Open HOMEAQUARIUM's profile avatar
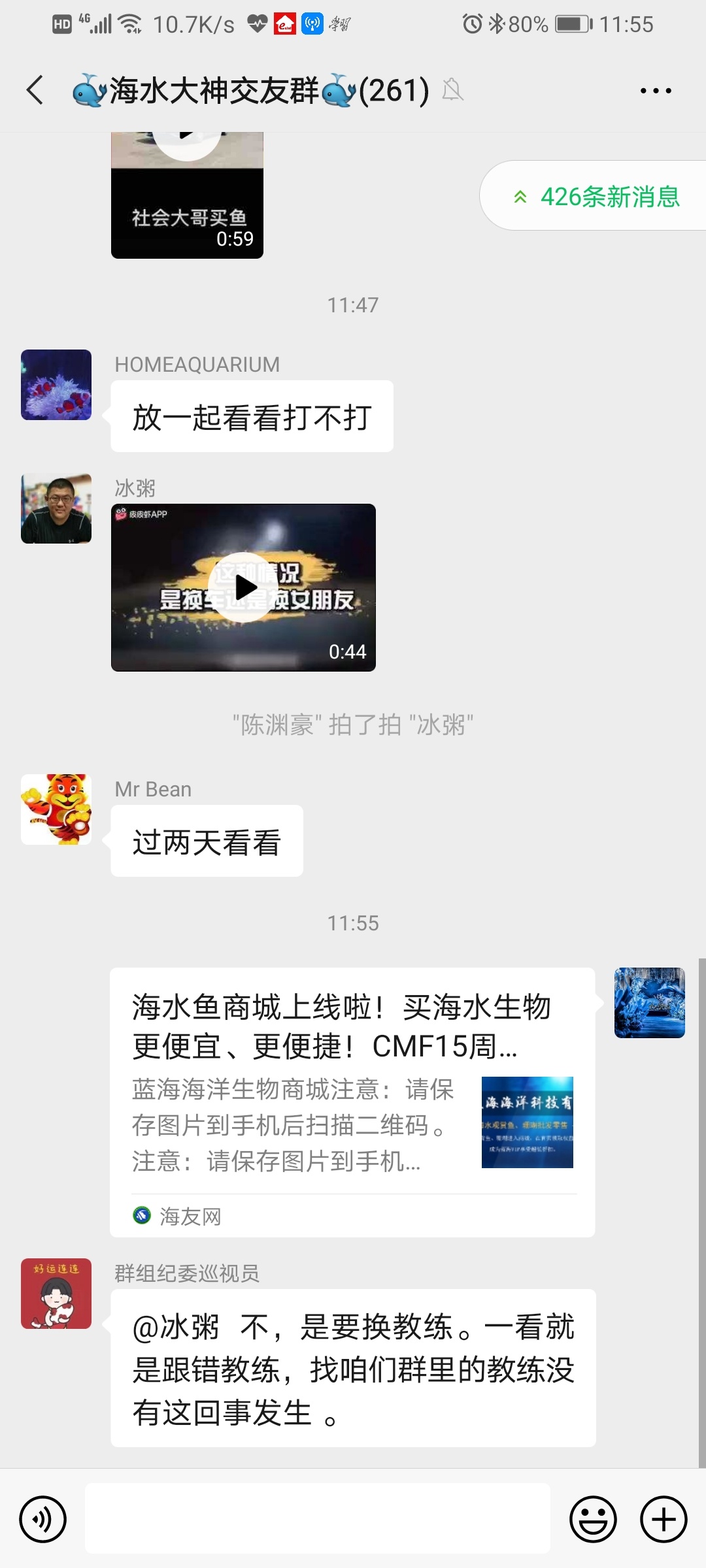Image resolution: width=706 pixels, height=1568 pixels. click(56, 385)
